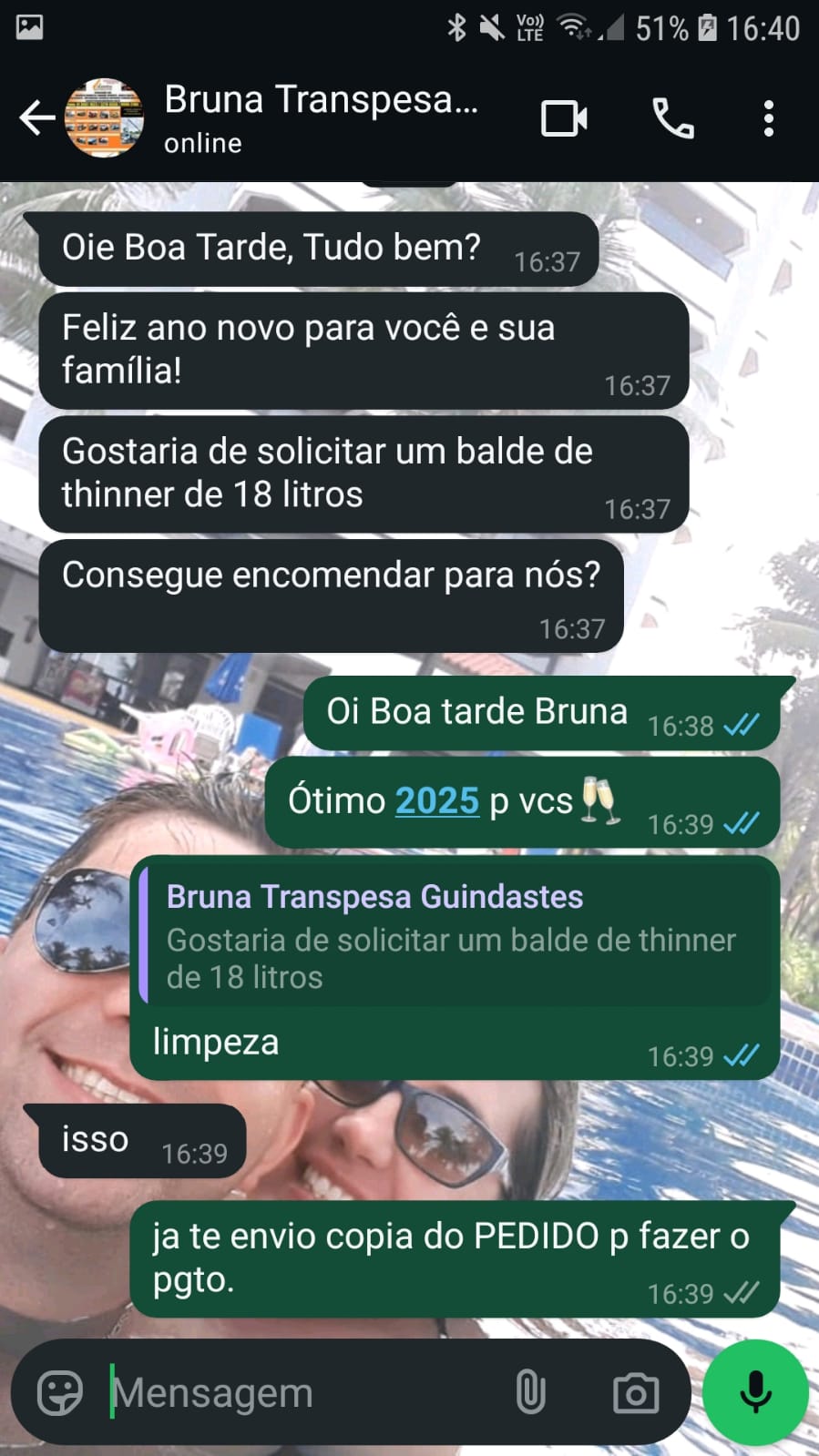Start a voice call with Bruna

click(673, 118)
